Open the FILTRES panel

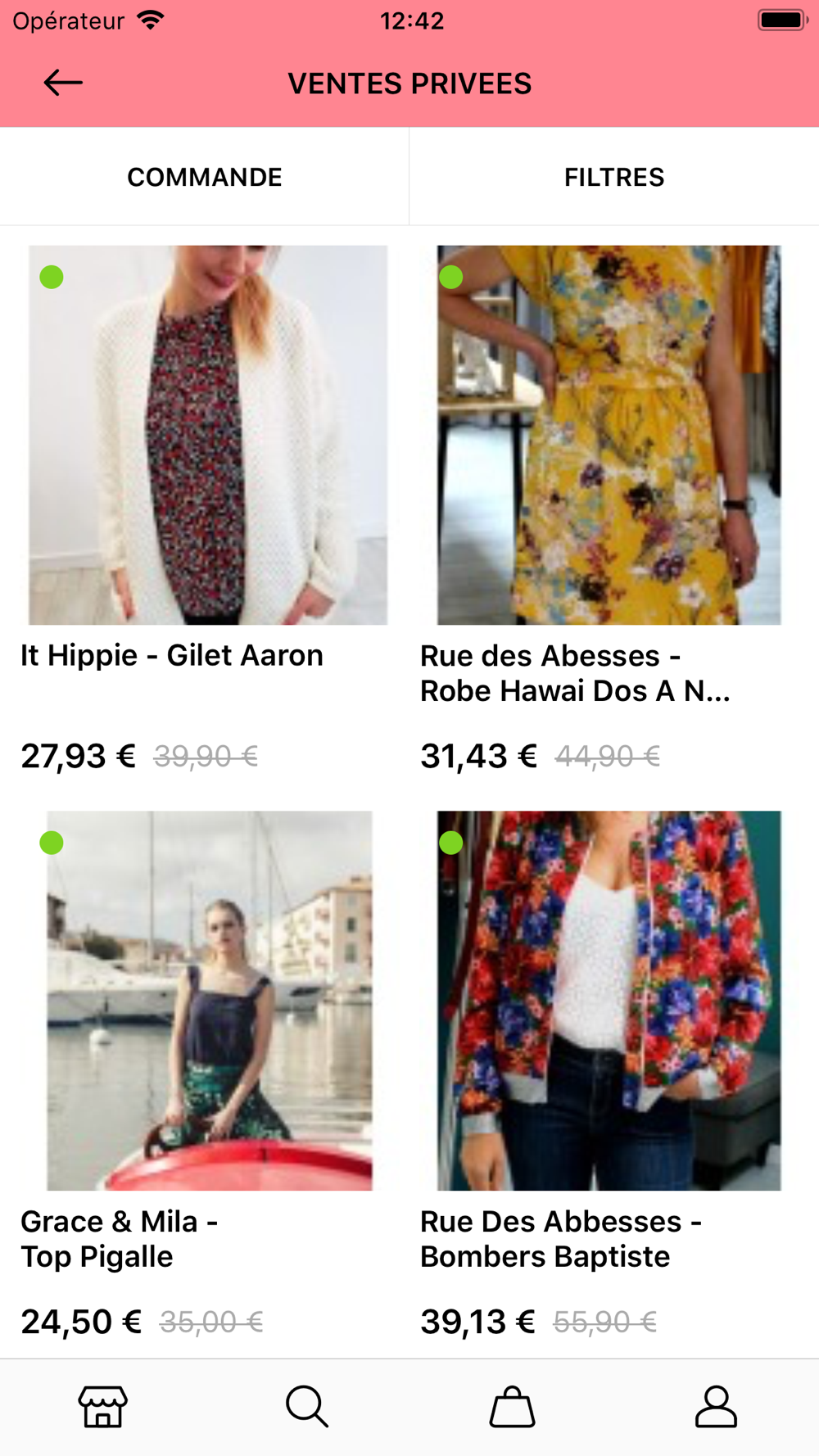[614, 177]
